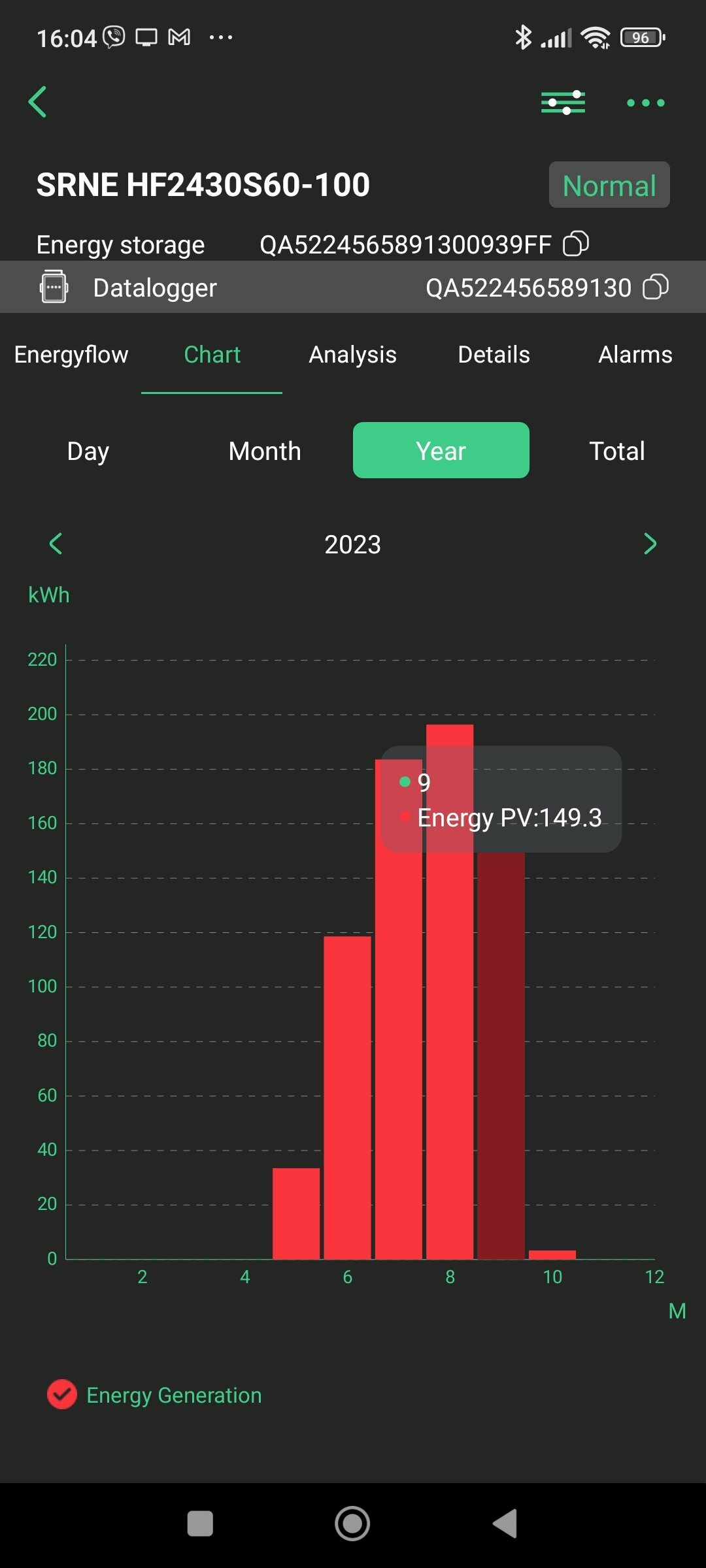Copy the Datalogger serial number

click(x=656, y=287)
